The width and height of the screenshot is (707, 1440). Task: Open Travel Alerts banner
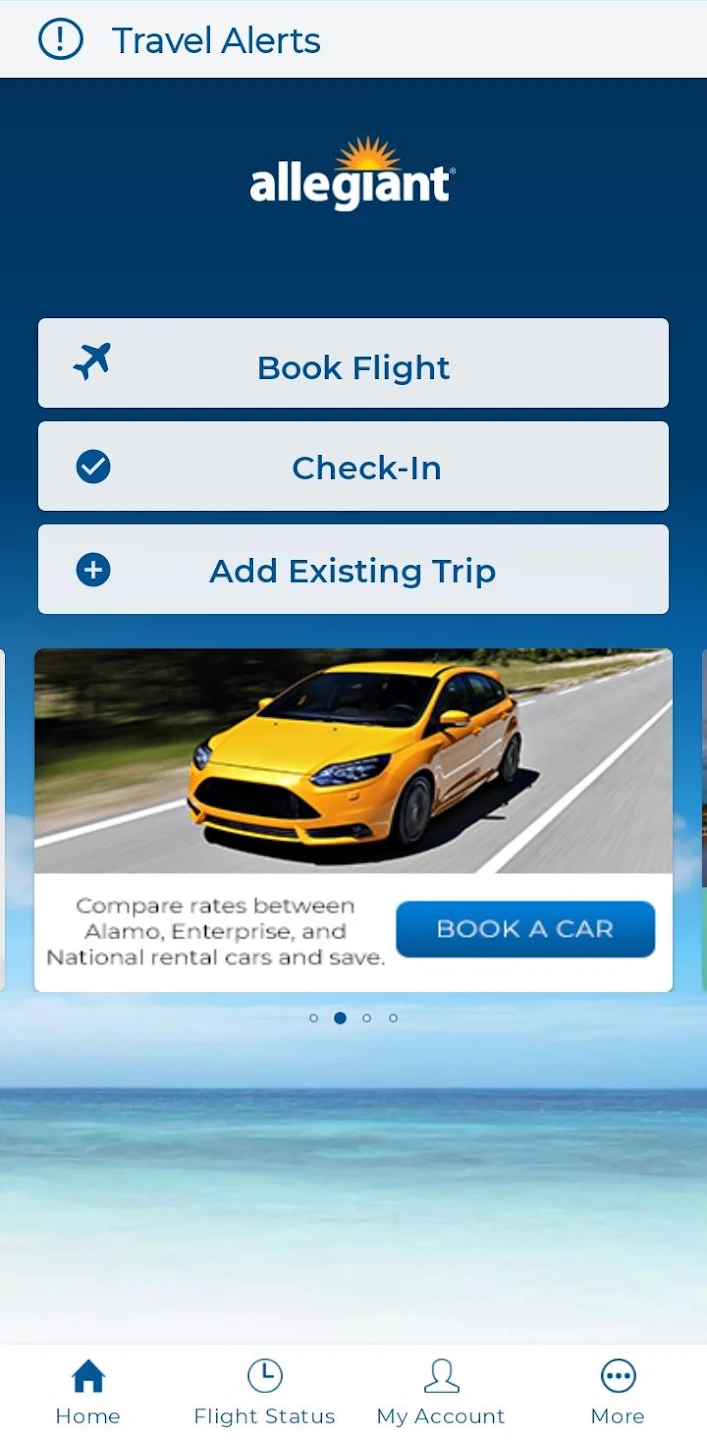pyautogui.click(x=215, y=40)
